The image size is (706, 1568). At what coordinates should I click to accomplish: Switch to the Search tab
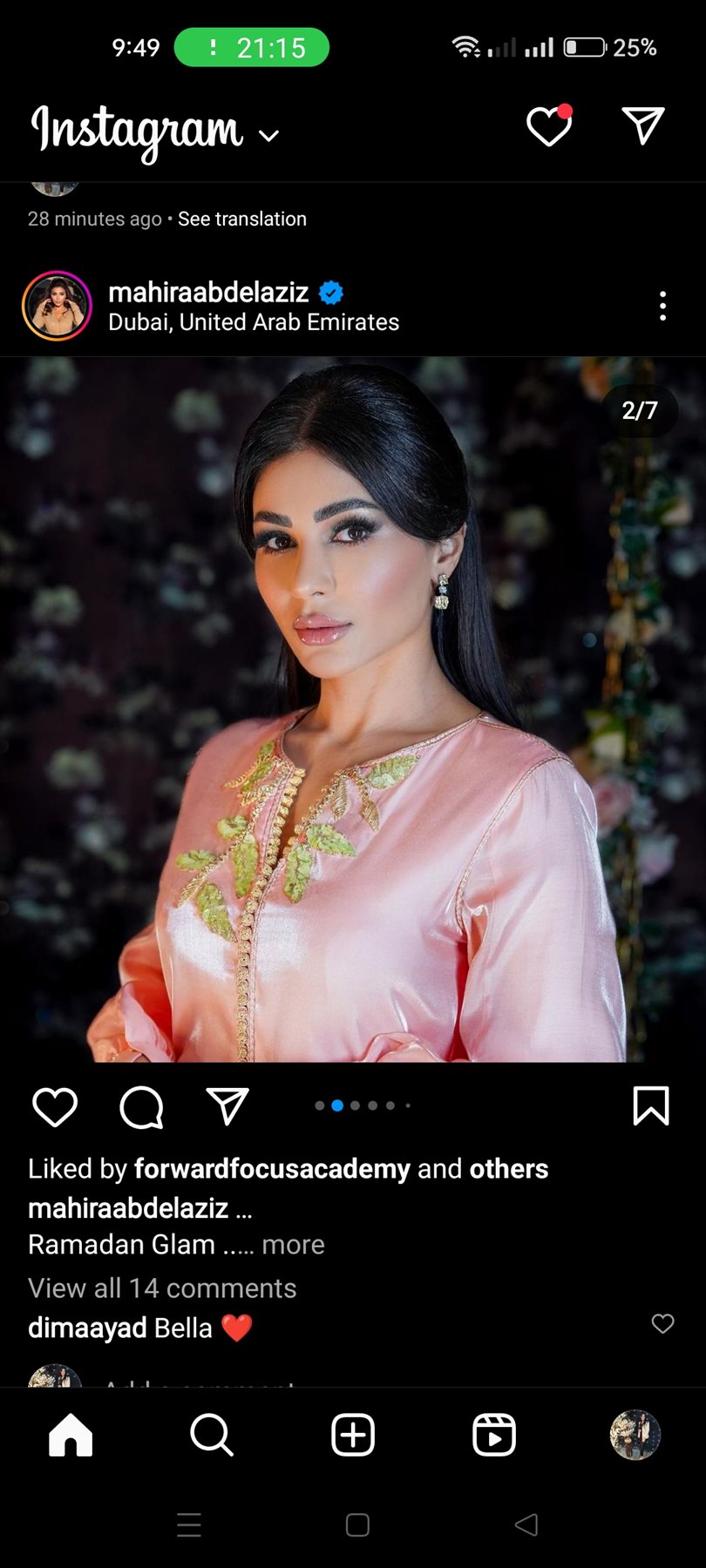(x=212, y=1435)
